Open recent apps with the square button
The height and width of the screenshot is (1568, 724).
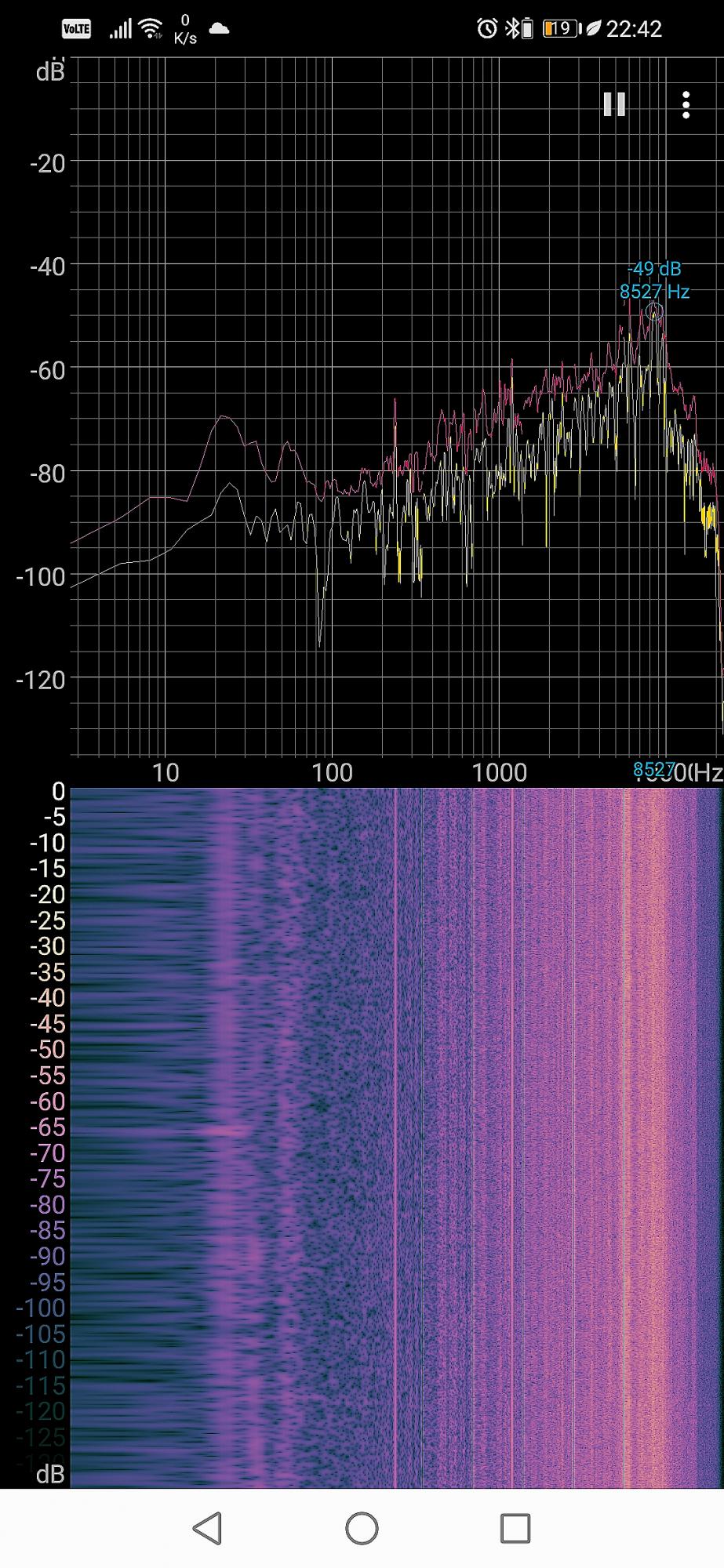515,1528
